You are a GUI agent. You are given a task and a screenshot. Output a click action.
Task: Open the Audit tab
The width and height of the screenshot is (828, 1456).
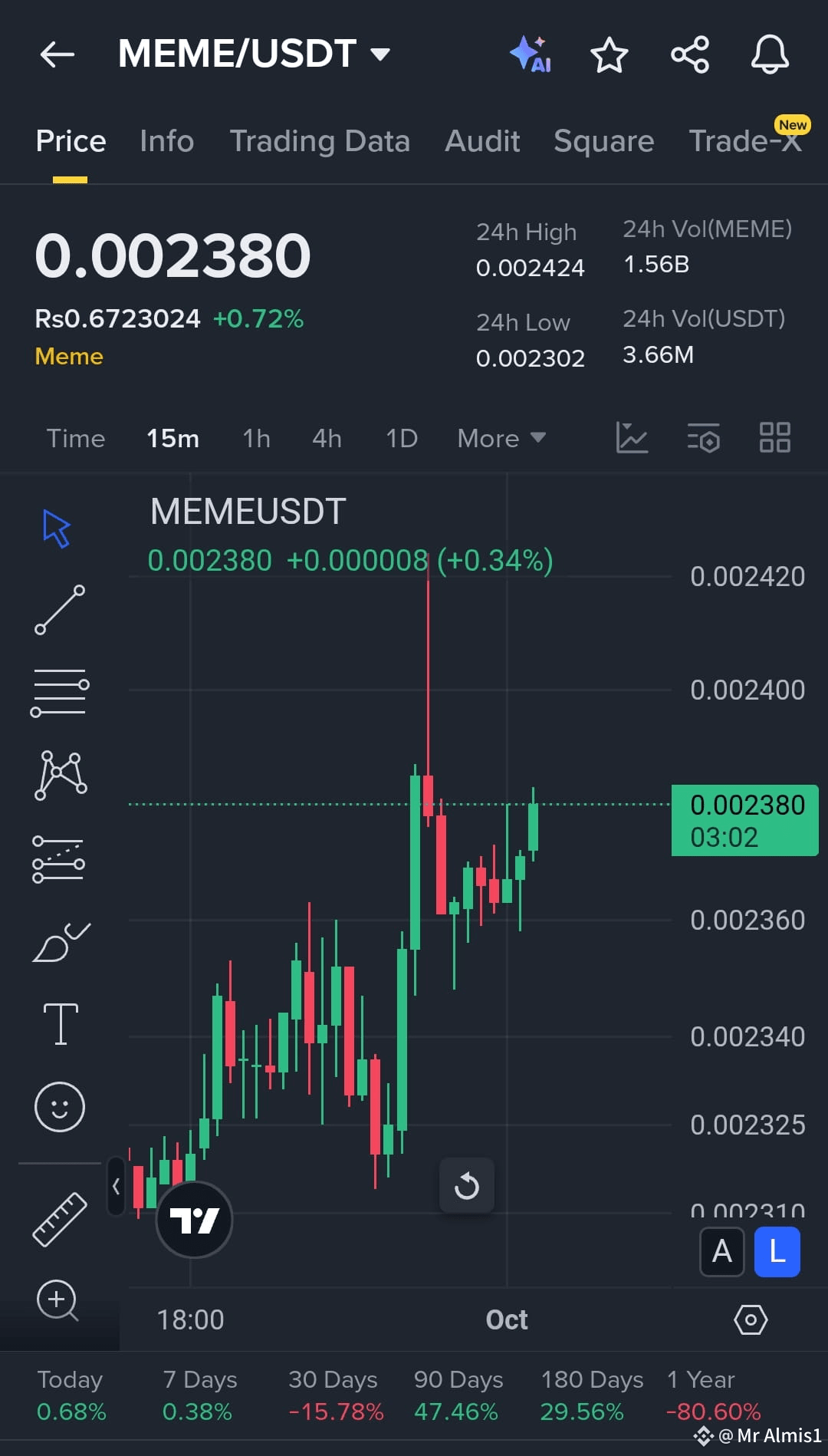[x=482, y=141]
